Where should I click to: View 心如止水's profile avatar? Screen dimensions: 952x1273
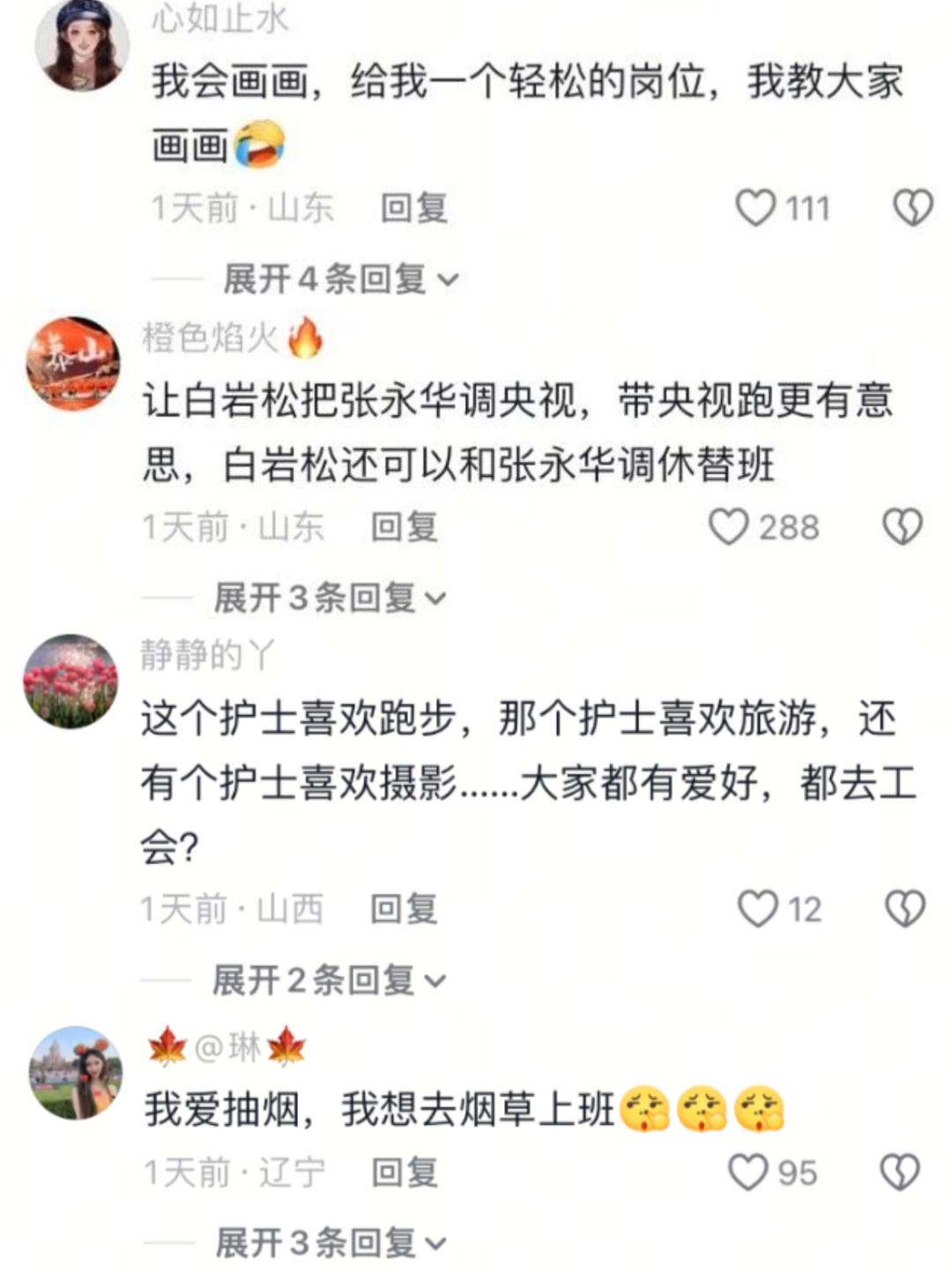pyautogui.click(x=82, y=44)
